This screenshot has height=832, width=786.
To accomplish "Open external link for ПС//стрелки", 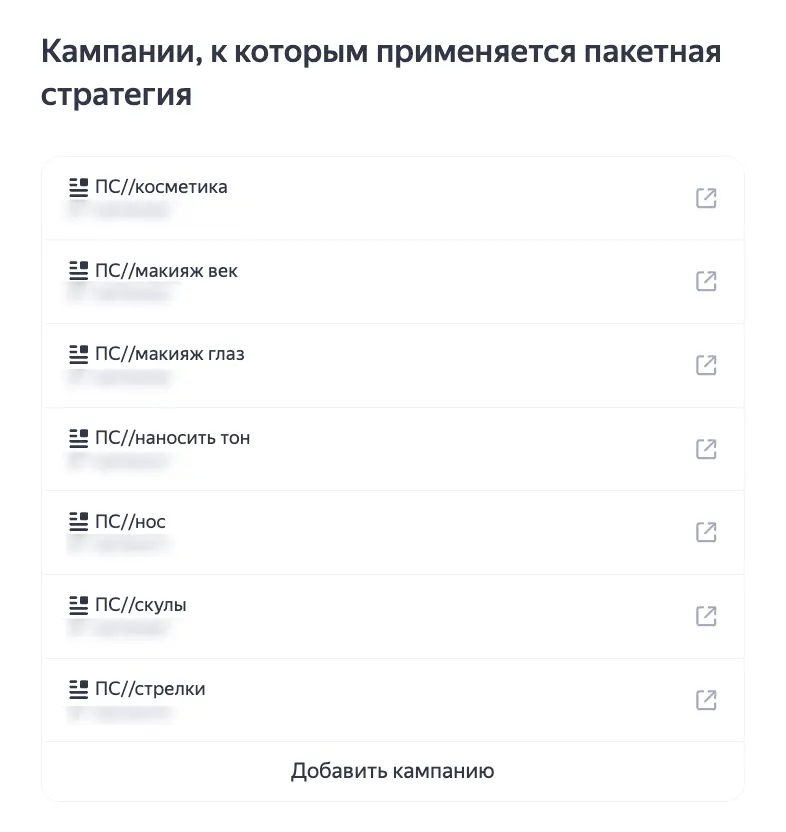I will (706, 699).
